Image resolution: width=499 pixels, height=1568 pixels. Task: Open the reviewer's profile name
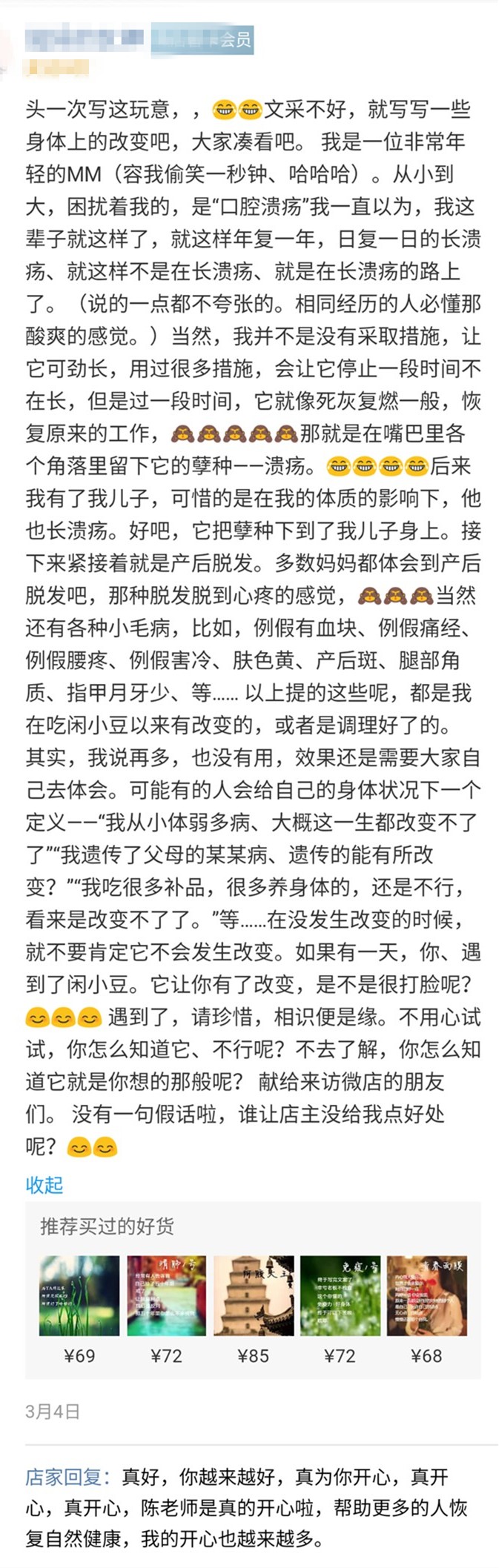pyautogui.click(x=84, y=37)
